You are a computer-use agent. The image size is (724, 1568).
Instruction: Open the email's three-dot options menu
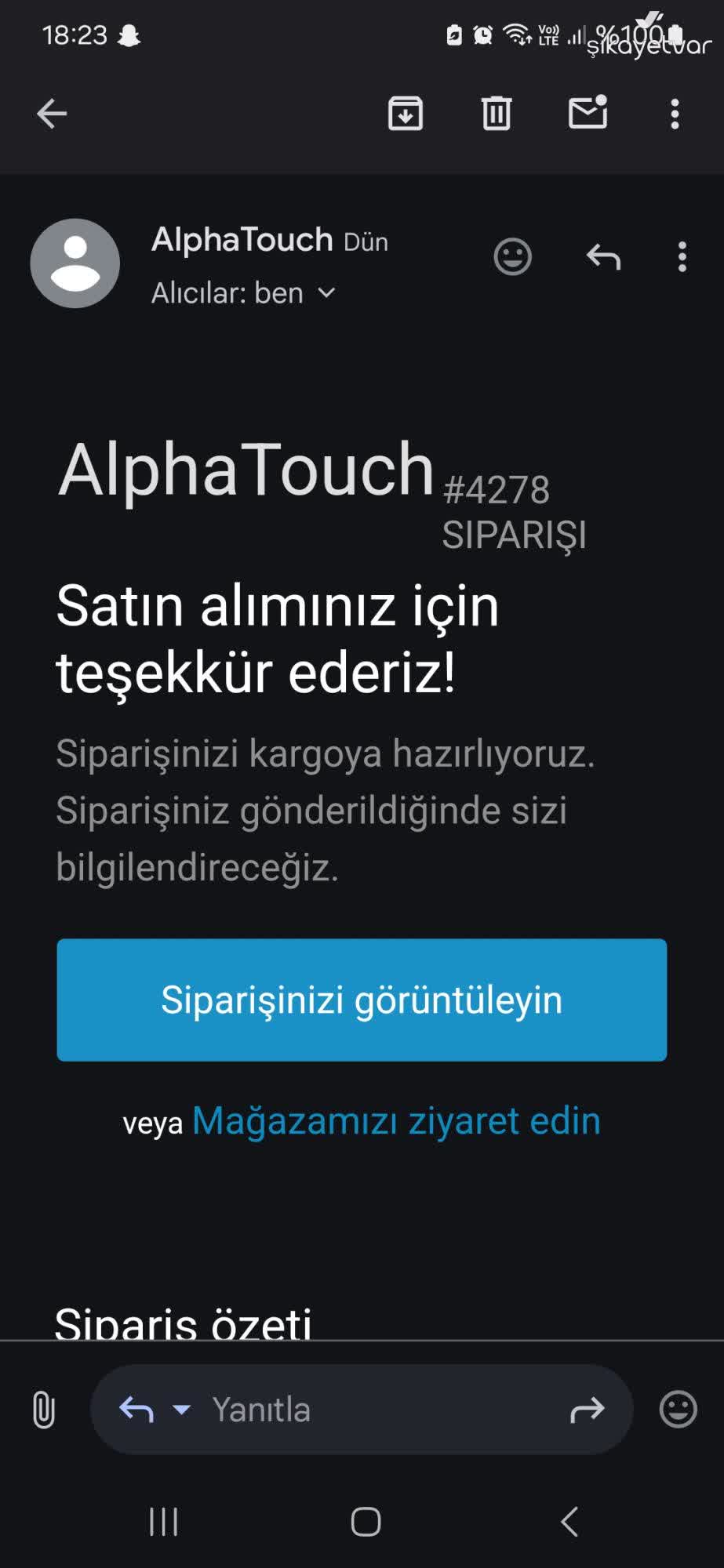point(682,257)
